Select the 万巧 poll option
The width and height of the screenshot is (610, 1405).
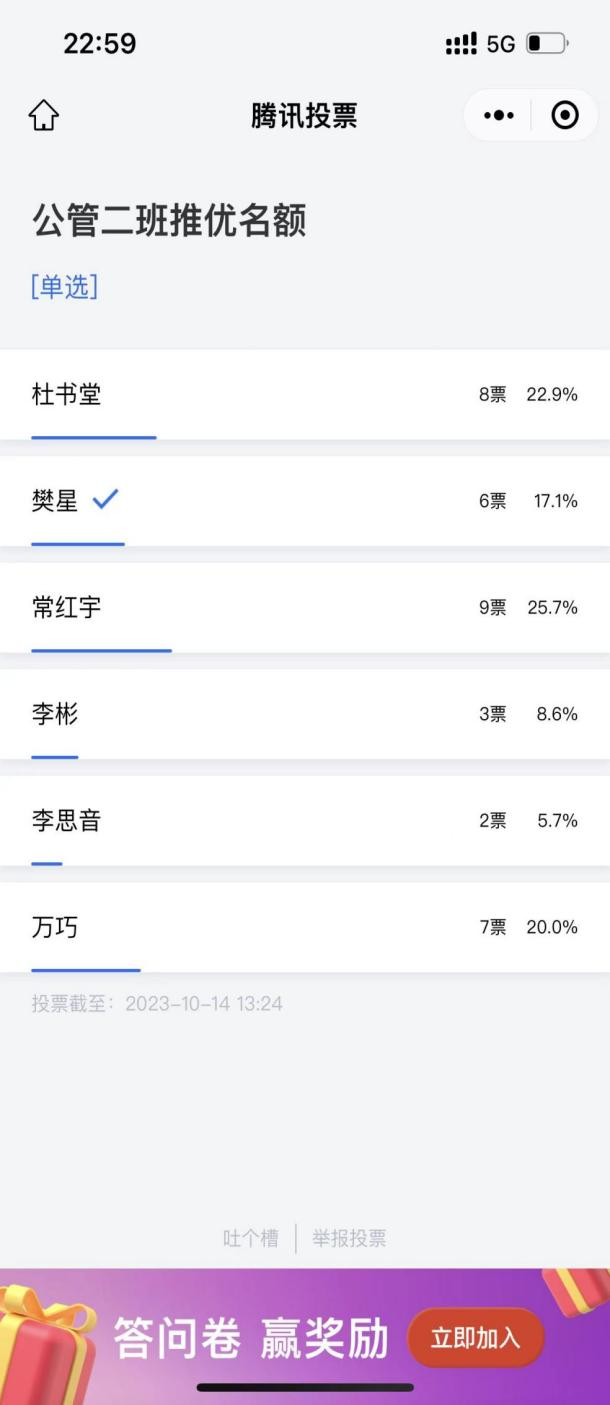[x=304, y=927]
